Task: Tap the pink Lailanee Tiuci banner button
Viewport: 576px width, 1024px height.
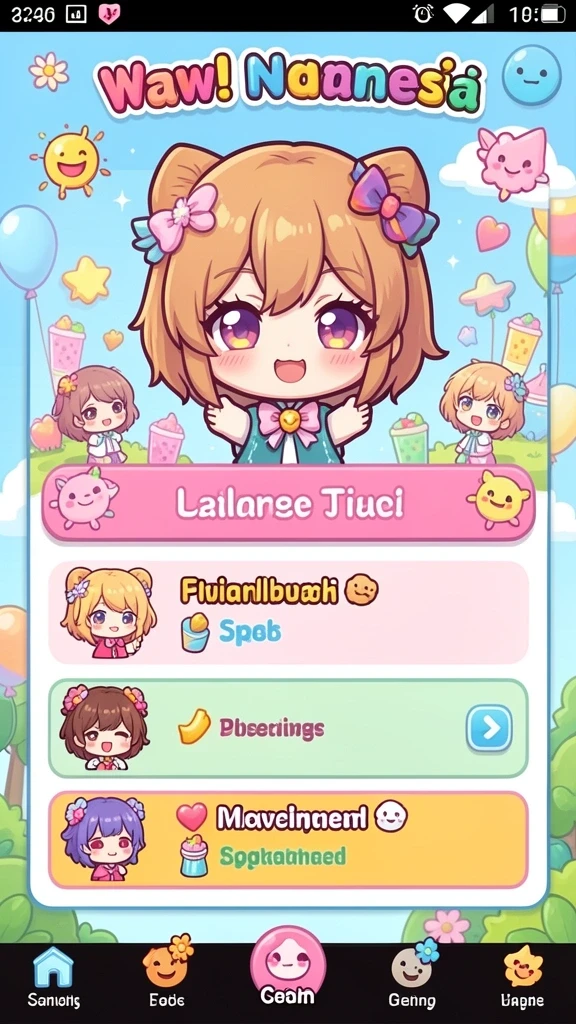Action: [x=288, y=502]
